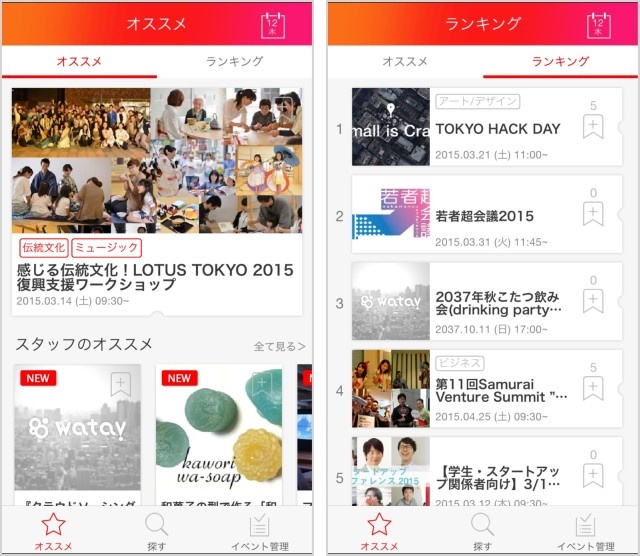Viewport: 640px width, 556px height.
Task: Select the 伝統文化 tag chip
Action: 43,248
